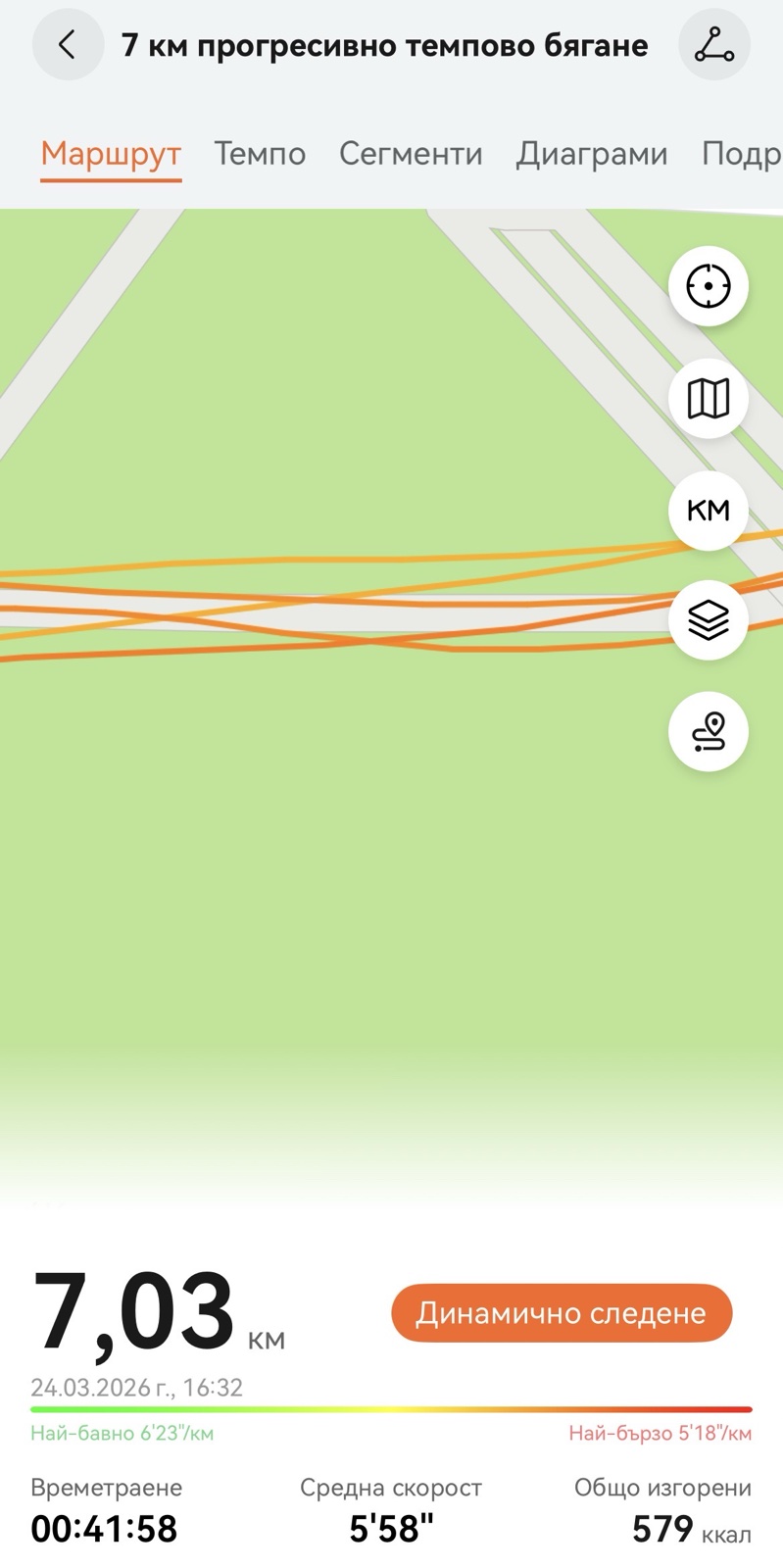The width and height of the screenshot is (783, 1568).
Task: Go back using the arrow icon
Action: click(x=68, y=45)
